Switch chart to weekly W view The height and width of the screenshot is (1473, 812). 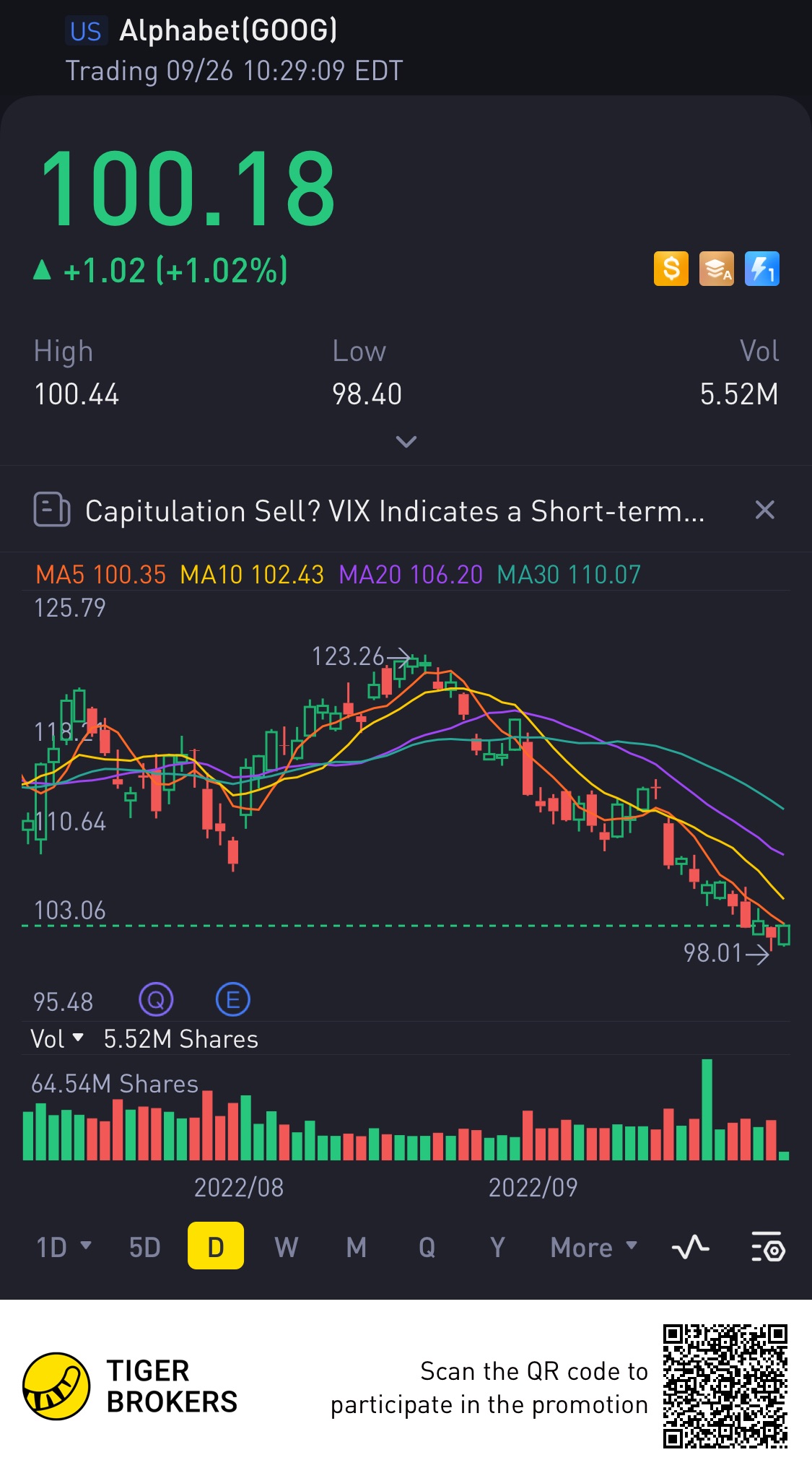(286, 1247)
